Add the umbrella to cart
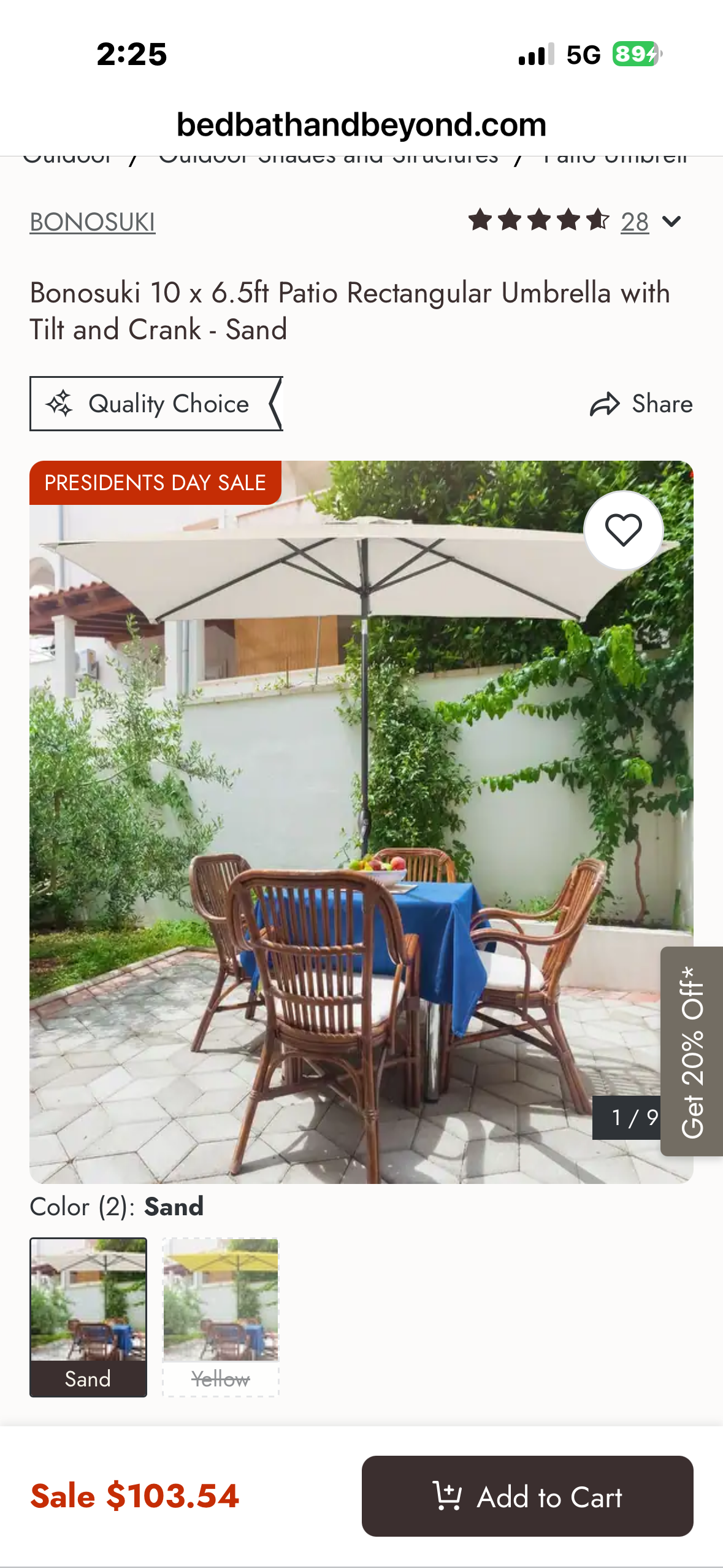This screenshot has width=723, height=1568. (x=527, y=1496)
